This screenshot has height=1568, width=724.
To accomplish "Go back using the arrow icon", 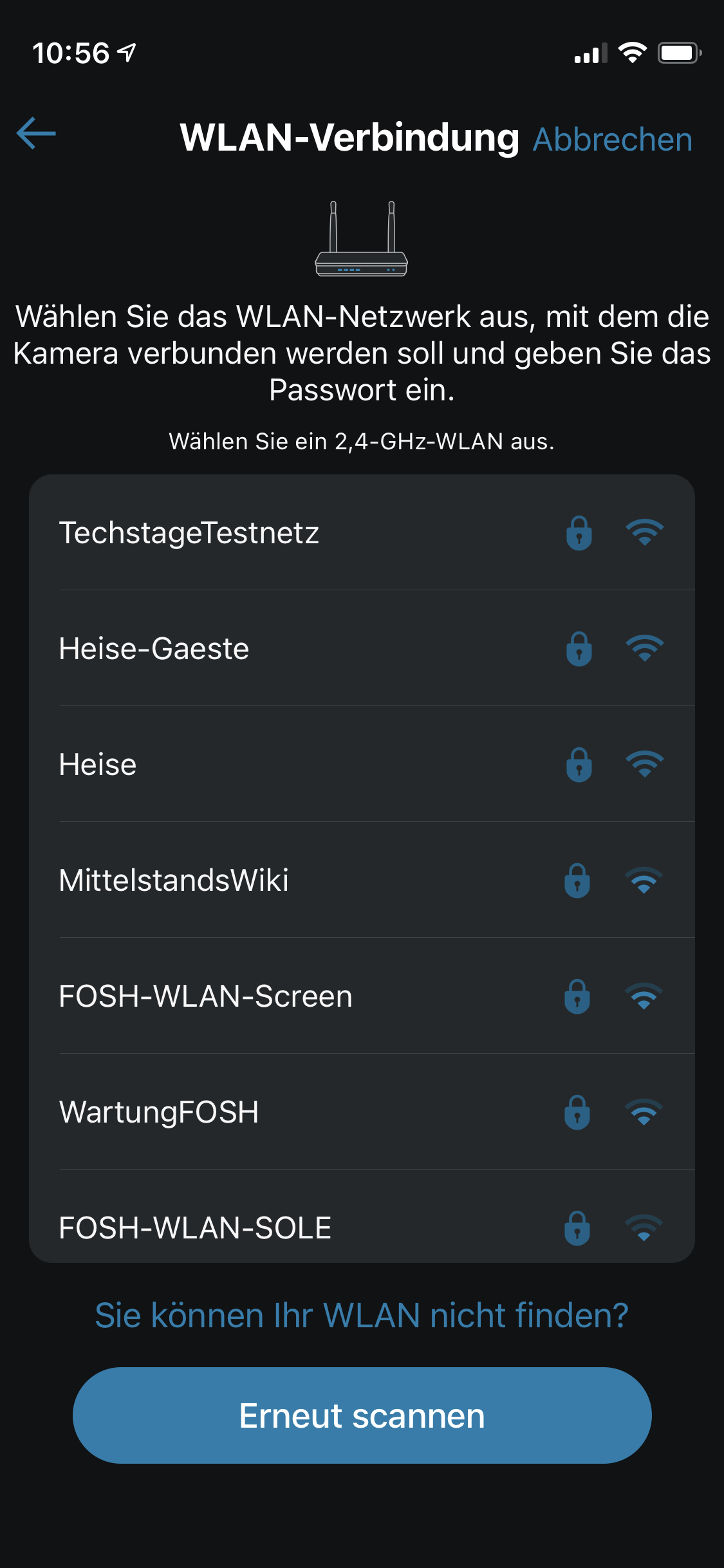I will (36, 134).
